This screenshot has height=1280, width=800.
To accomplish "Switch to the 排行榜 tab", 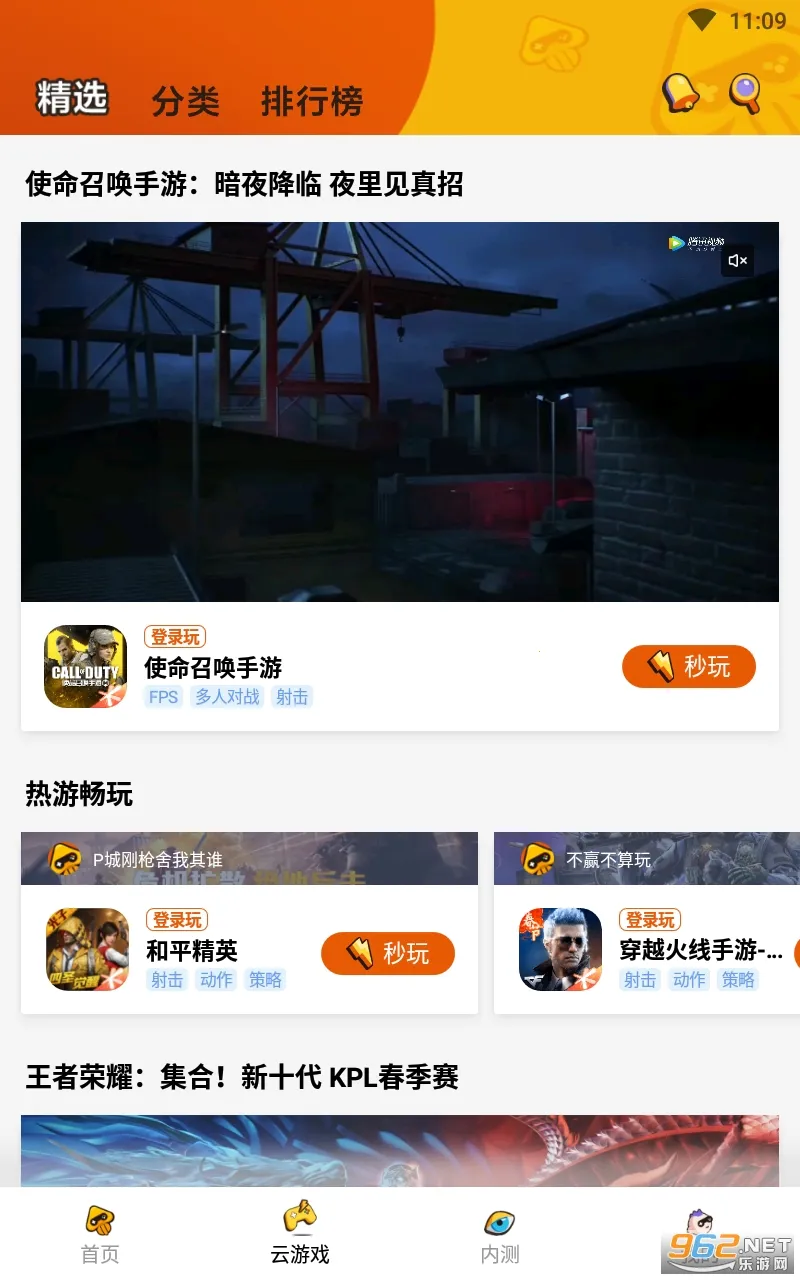I will (311, 101).
